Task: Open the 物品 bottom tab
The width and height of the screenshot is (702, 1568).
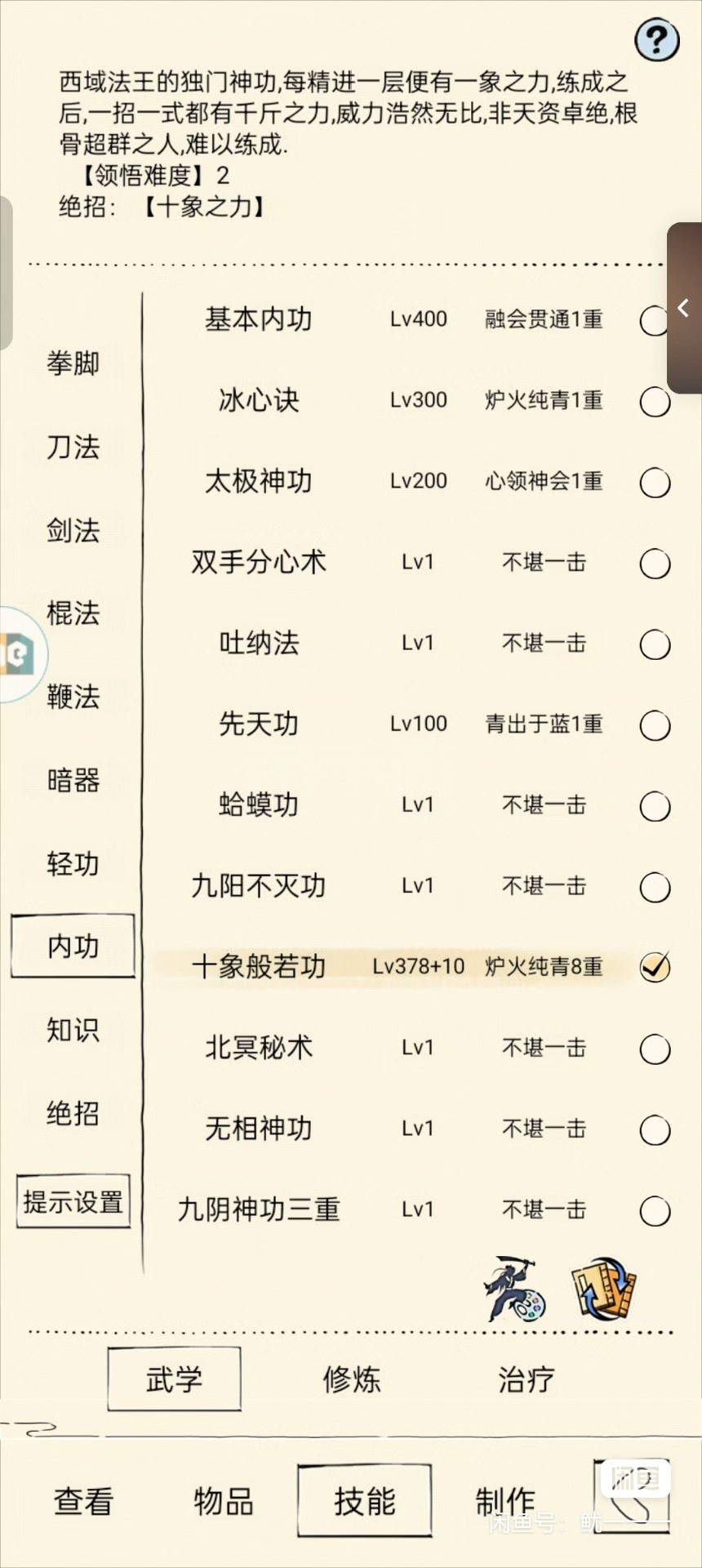Action: click(x=223, y=1501)
